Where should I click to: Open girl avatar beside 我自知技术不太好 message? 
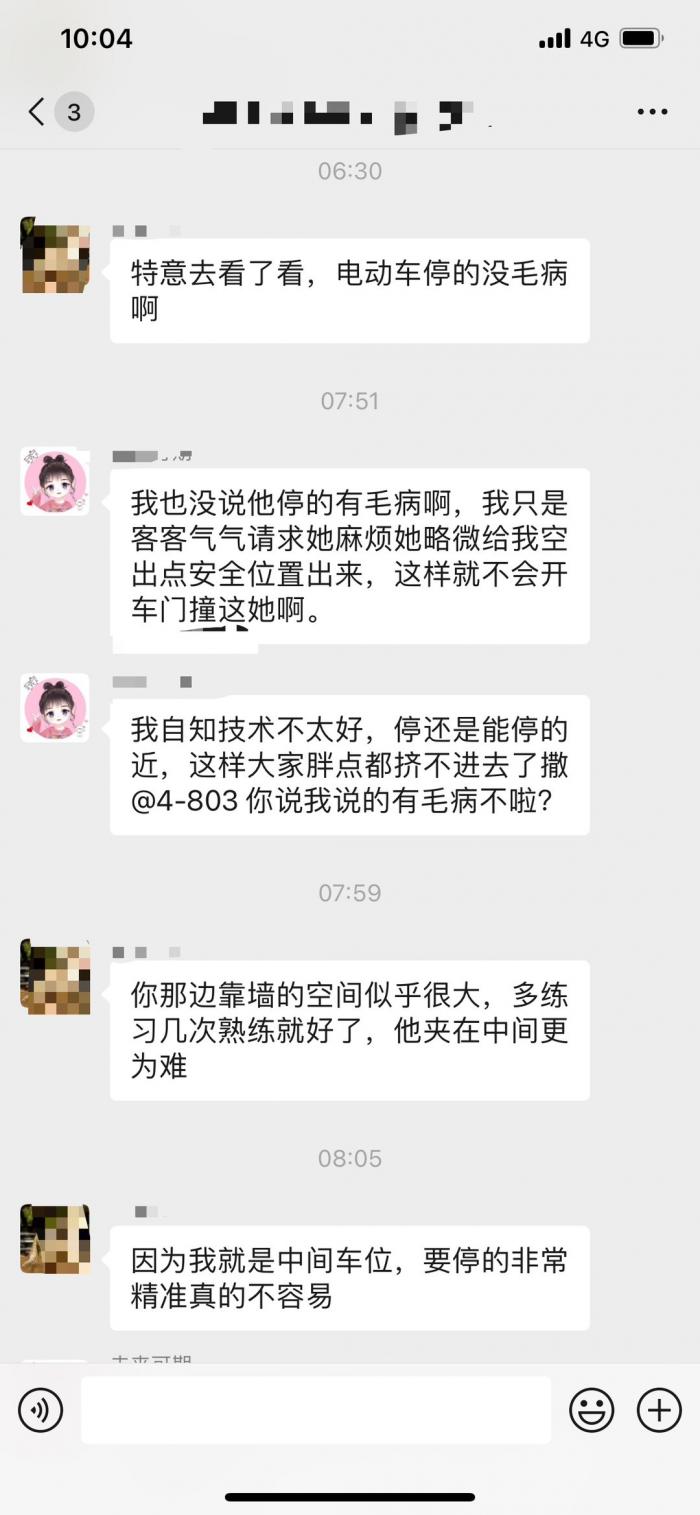click(x=55, y=707)
